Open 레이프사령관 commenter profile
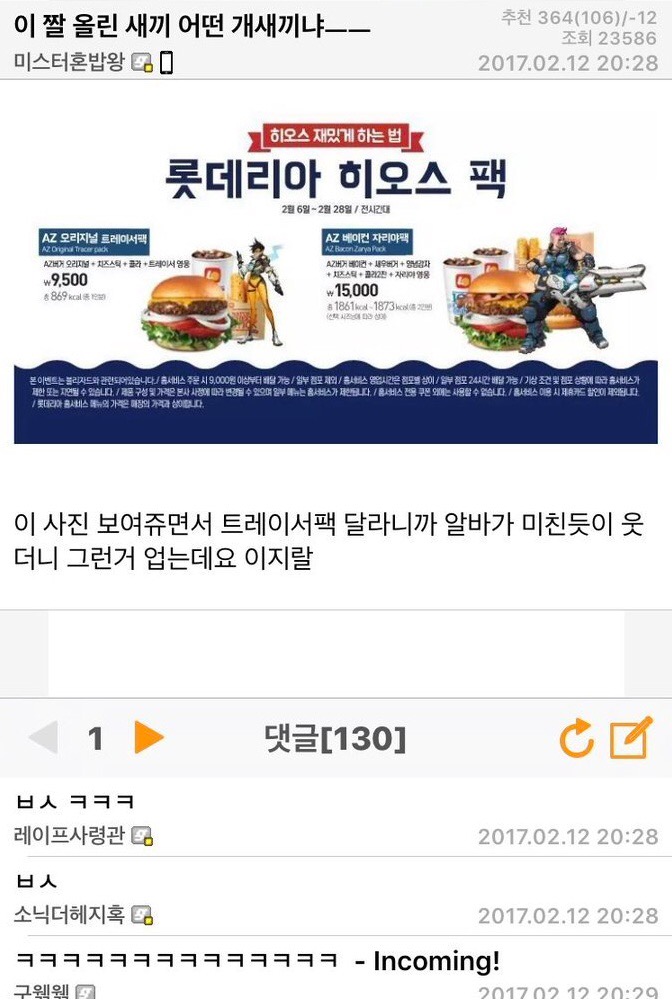 70,835
